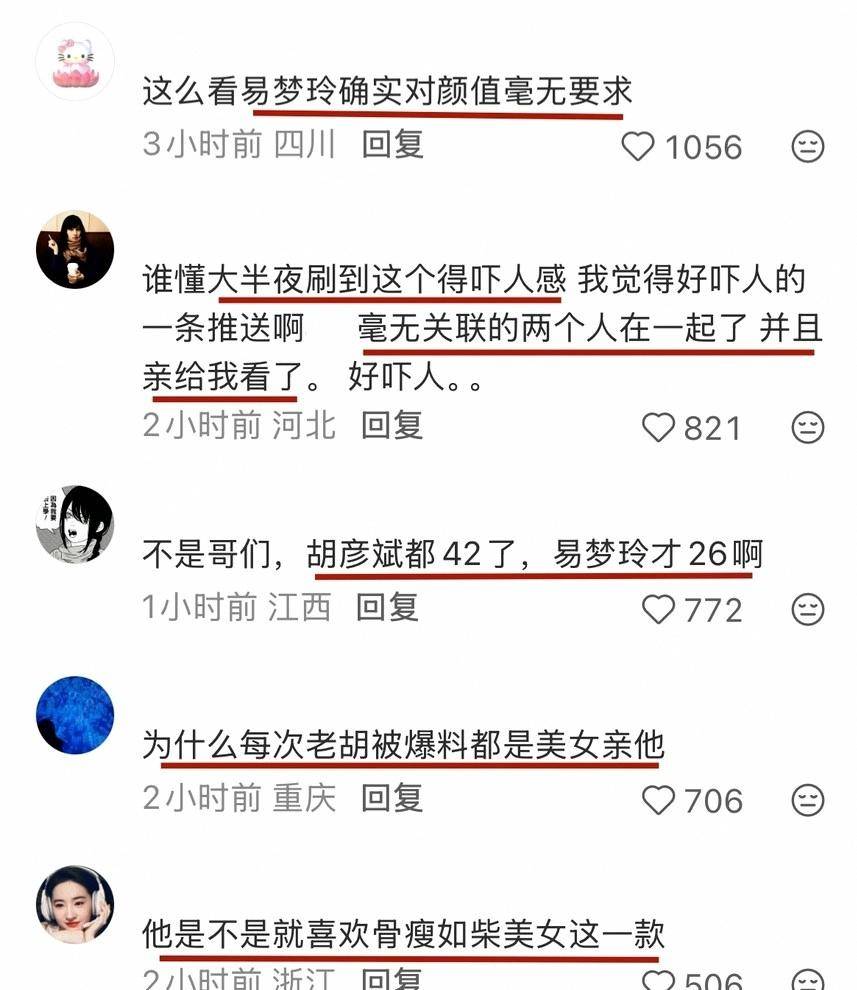Dislike the 大半夜刷到 comment from 河北
Screen dimensions: 857x990
[x=808, y=428]
